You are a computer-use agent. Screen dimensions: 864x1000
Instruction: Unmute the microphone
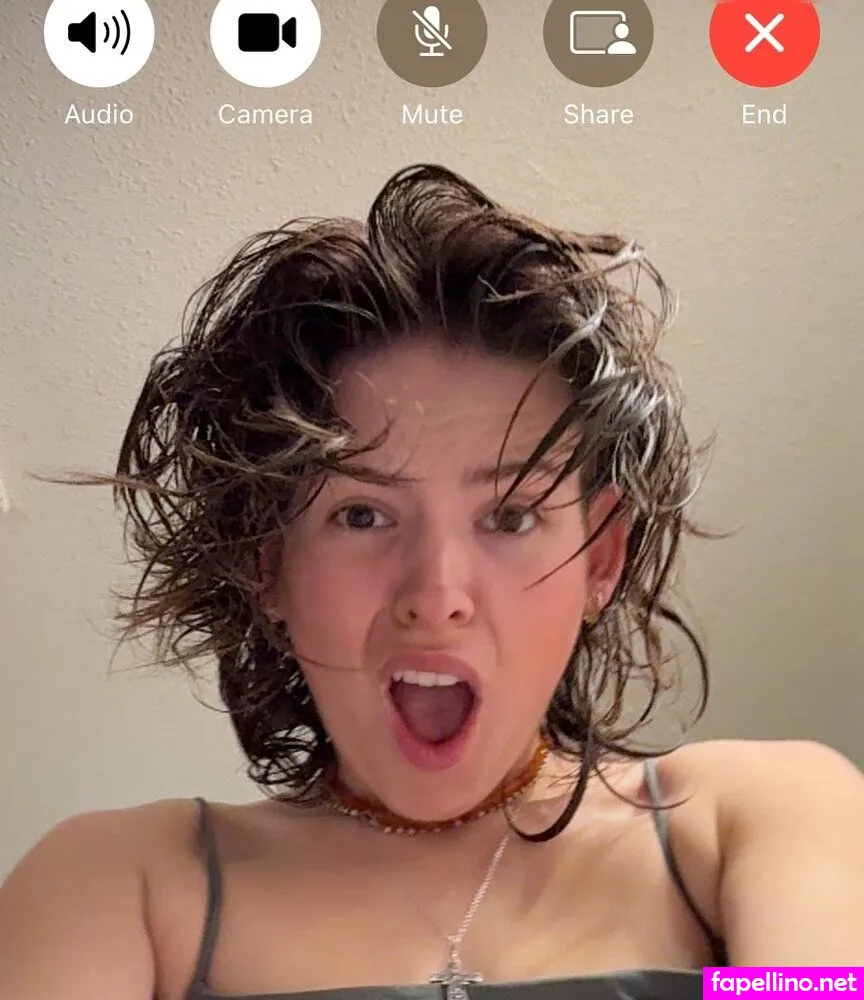(432, 34)
